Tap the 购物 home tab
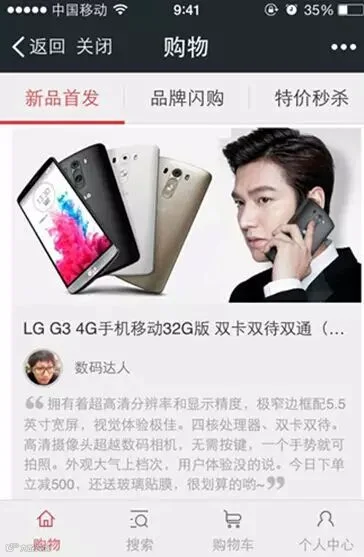Viewport: 364px width, 557px height. [x=47, y=530]
